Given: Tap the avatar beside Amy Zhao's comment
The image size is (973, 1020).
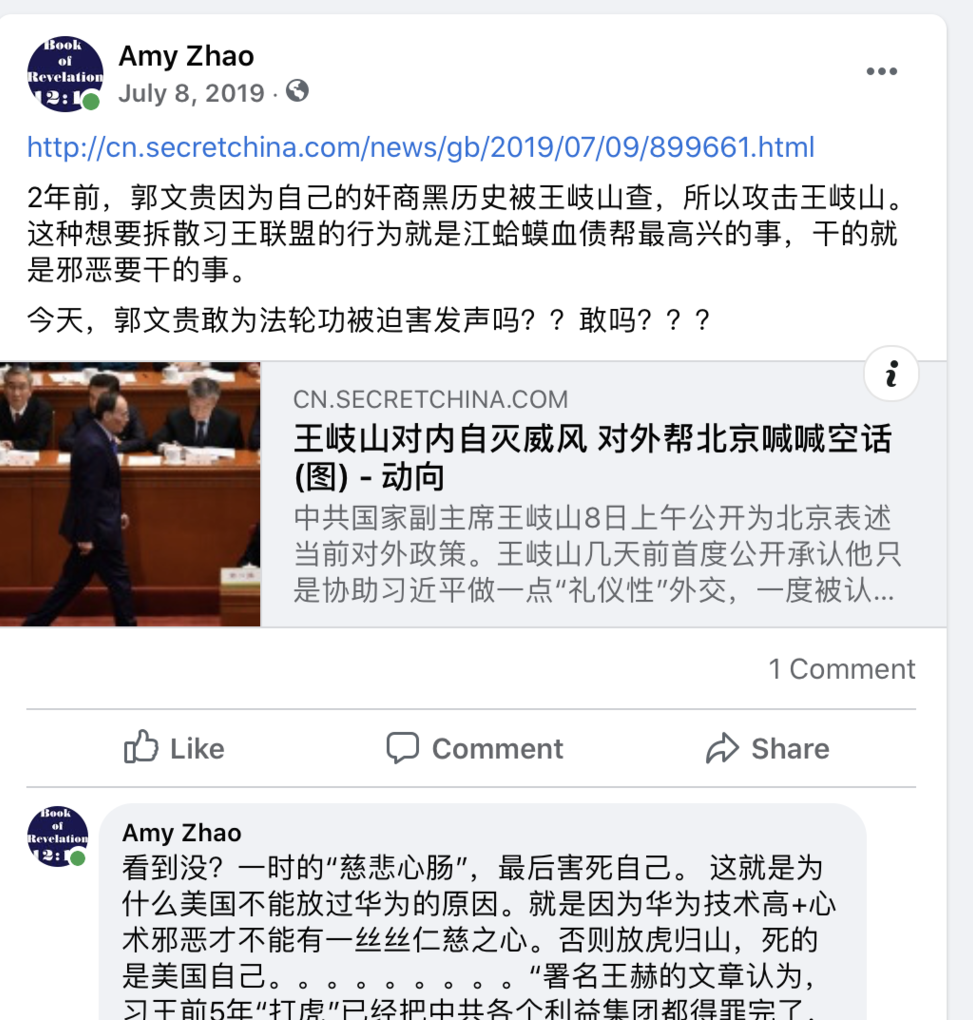Looking at the screenshot, I should click(58, 837).
